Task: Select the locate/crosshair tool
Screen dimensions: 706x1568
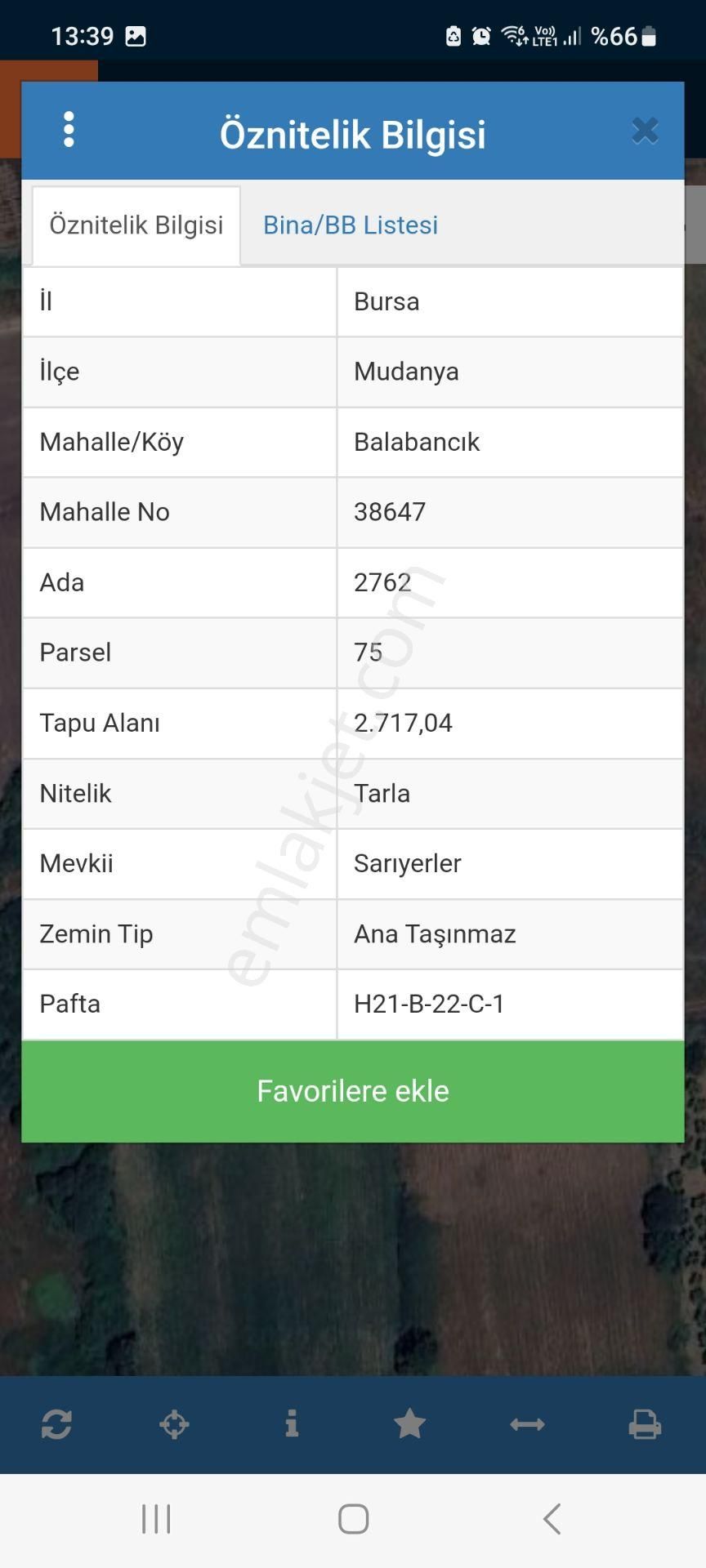Action: [x=174, y=1425]
